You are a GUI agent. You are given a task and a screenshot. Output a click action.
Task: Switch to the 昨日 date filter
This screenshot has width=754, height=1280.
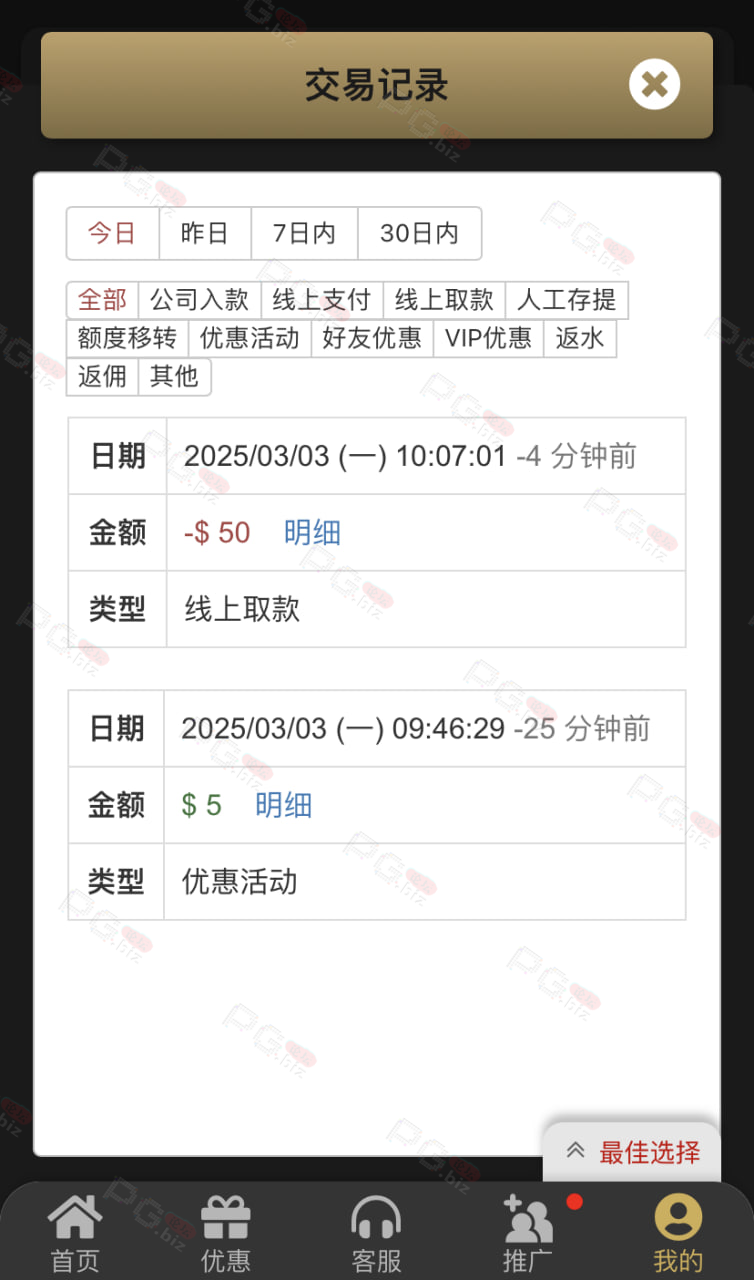pyautogui.click(x=205, y=233)
